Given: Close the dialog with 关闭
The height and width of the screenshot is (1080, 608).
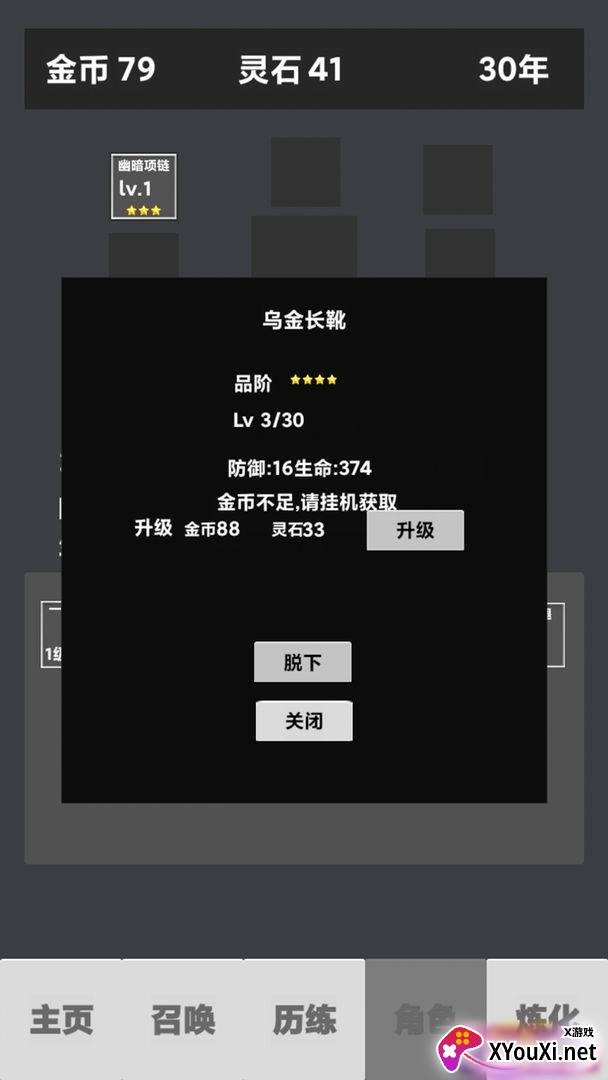Looking at the screenshot, I should pyautogui.click(x=304, y=721).
